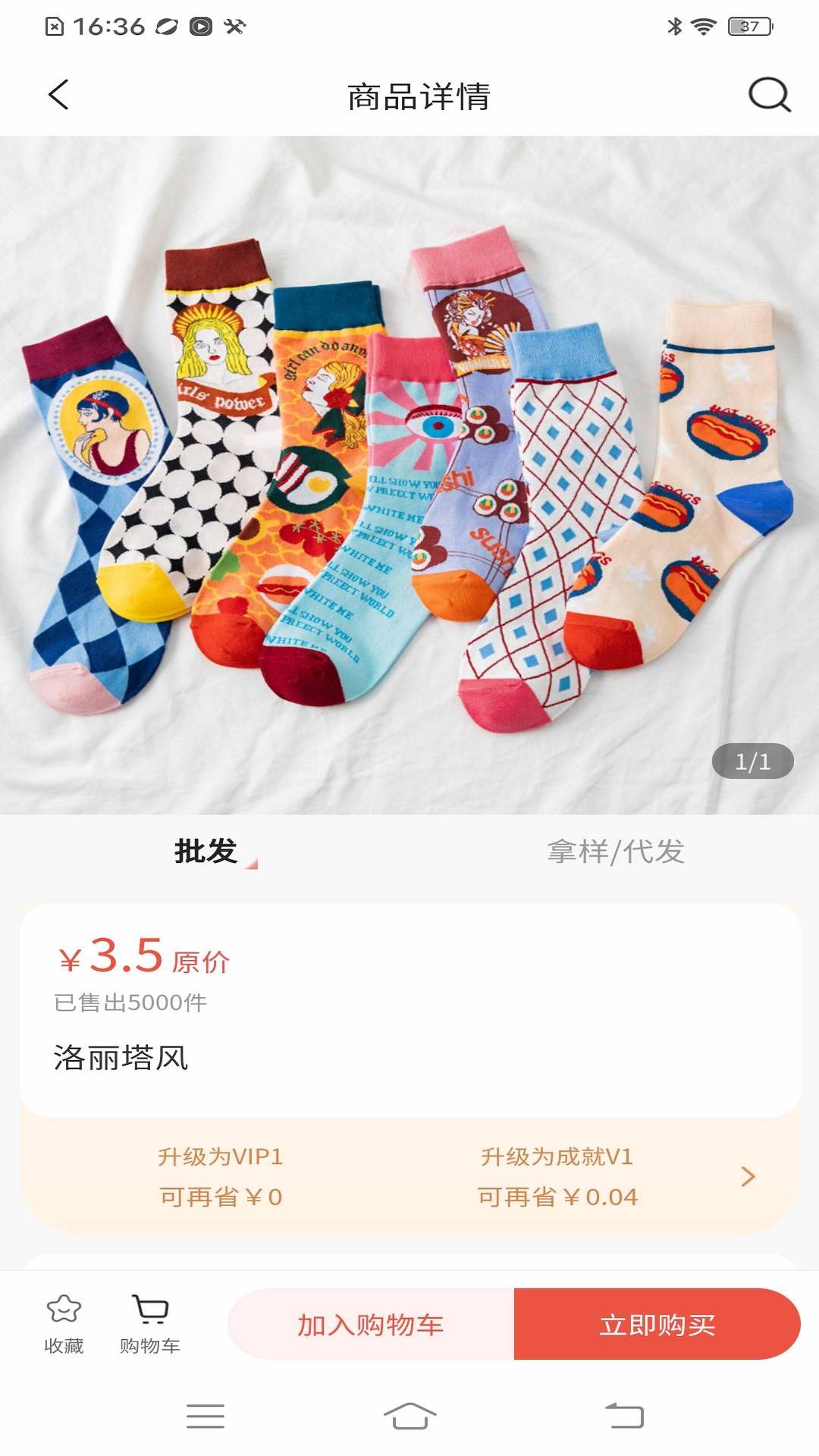Switch to the 拿样/代发 tab

(x=615, y=852)
